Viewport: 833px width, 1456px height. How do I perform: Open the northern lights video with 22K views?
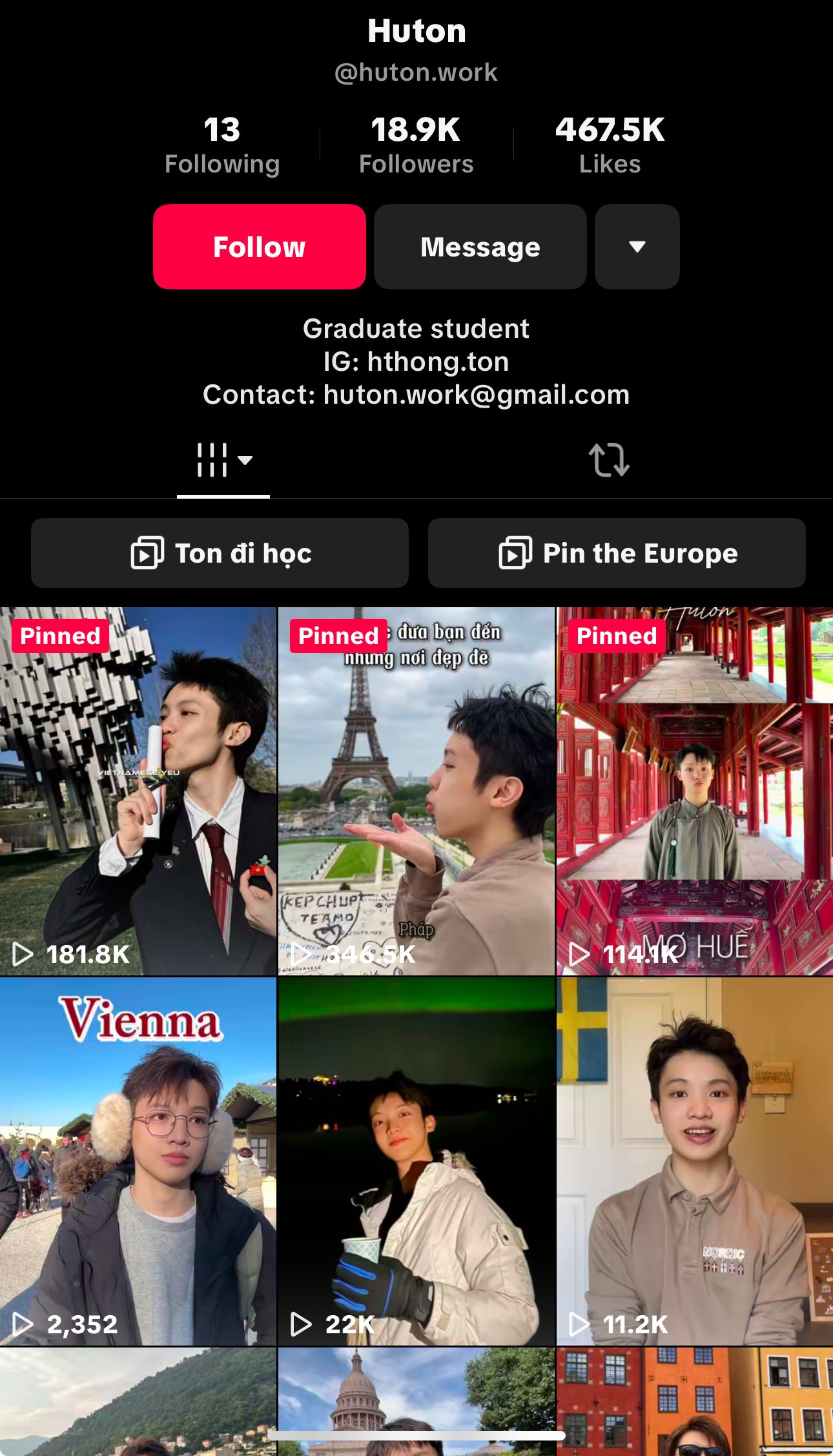[416, 1161]
